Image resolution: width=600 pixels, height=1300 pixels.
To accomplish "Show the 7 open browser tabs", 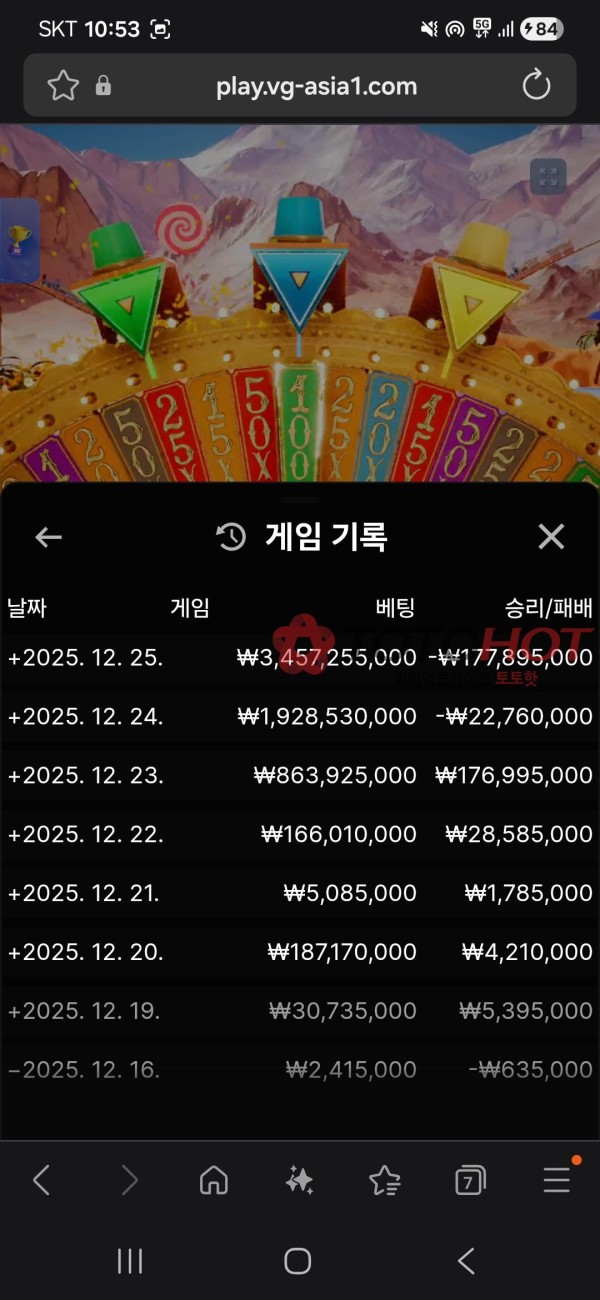I will coord(470,1181).
